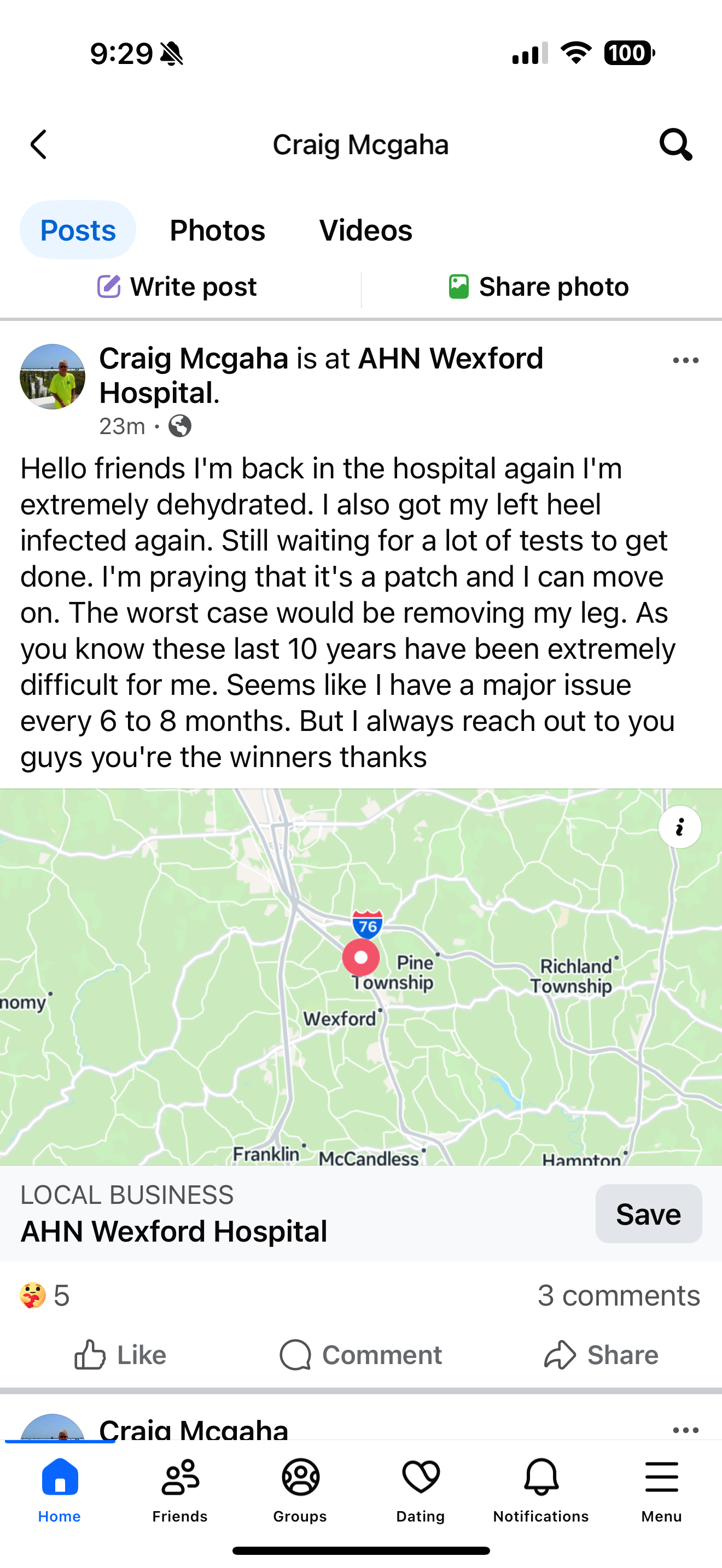Viewport: 722px width, 1568px height.
Task: Open the Menu tab
Action: (661, 1490)
